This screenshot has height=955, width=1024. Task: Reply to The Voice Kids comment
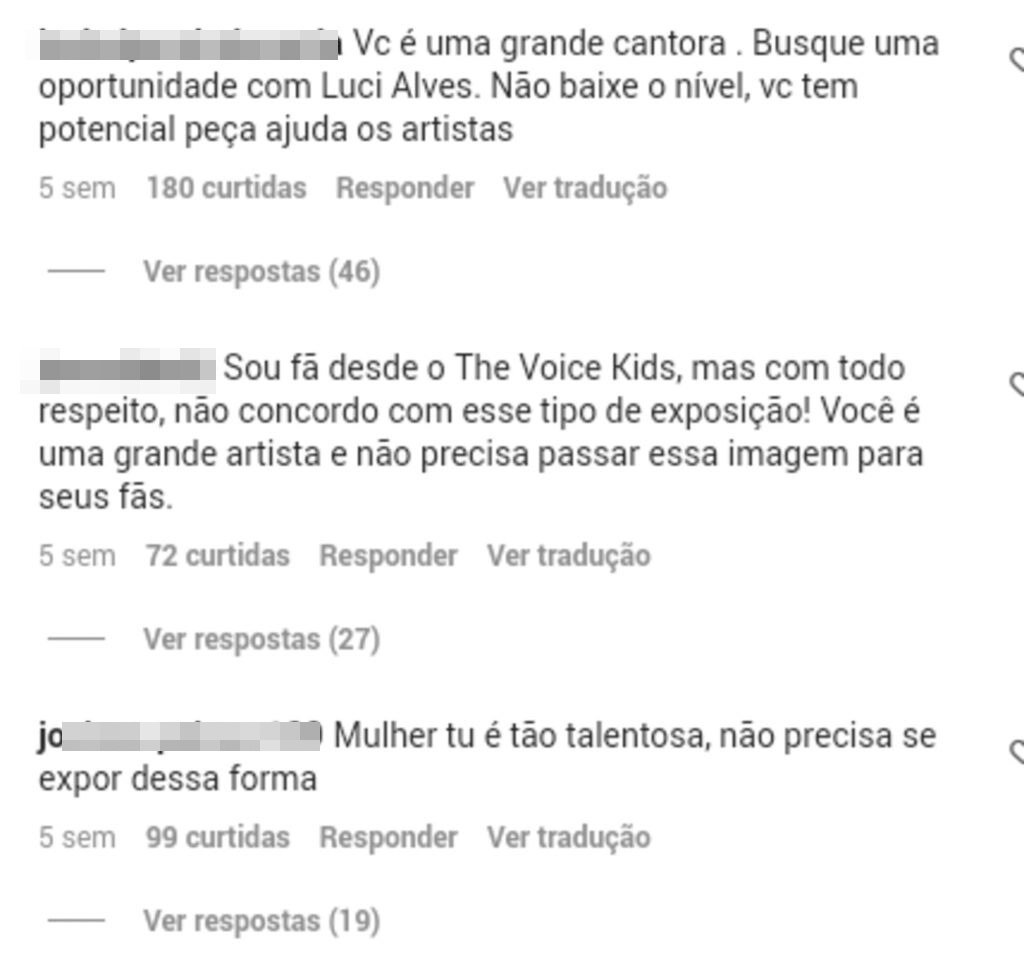(x=388, y=555)
